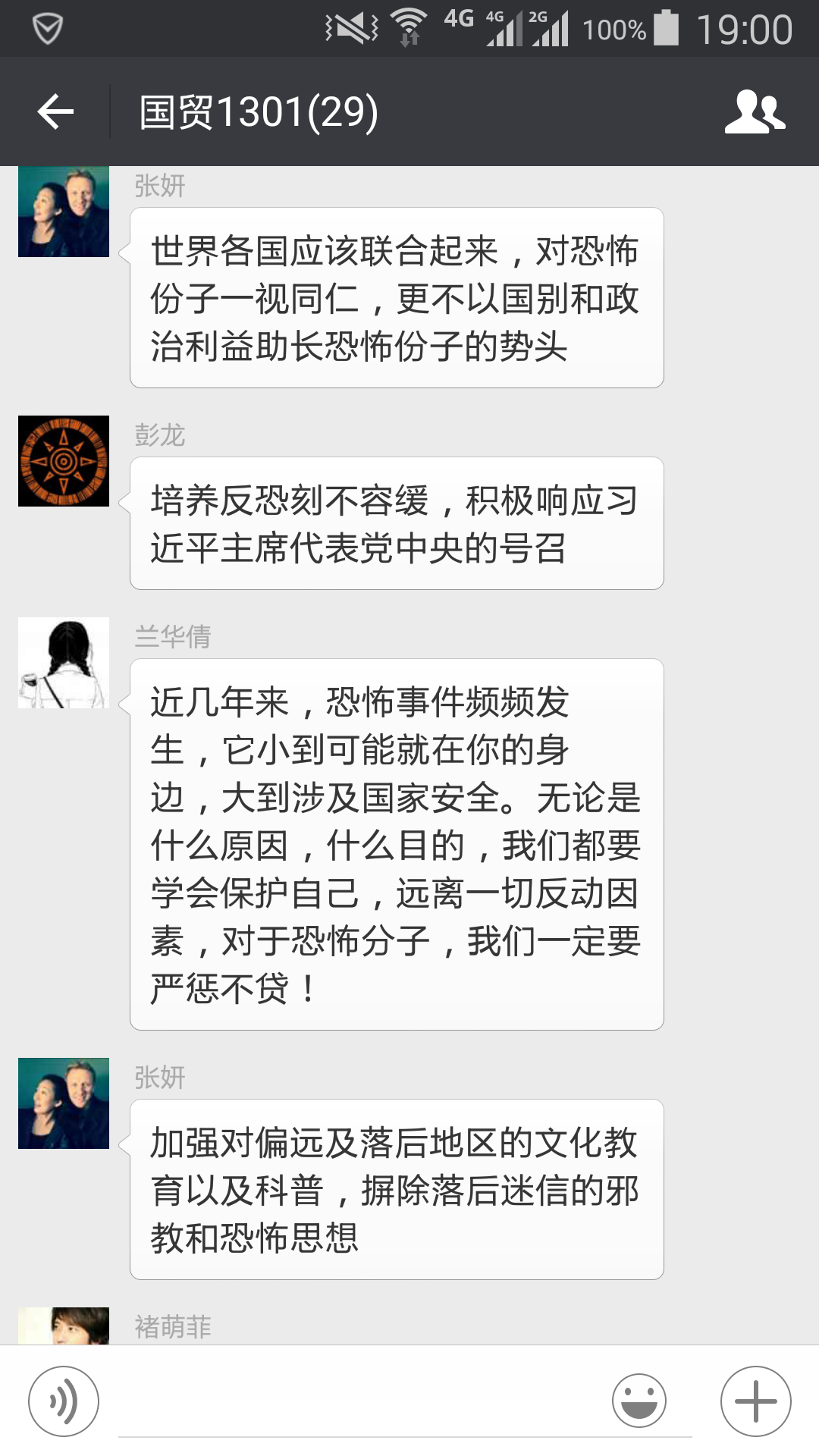This screenshot has width=819, height=1456.
Task: Open the emoji picker
Action: (639, 1401)
